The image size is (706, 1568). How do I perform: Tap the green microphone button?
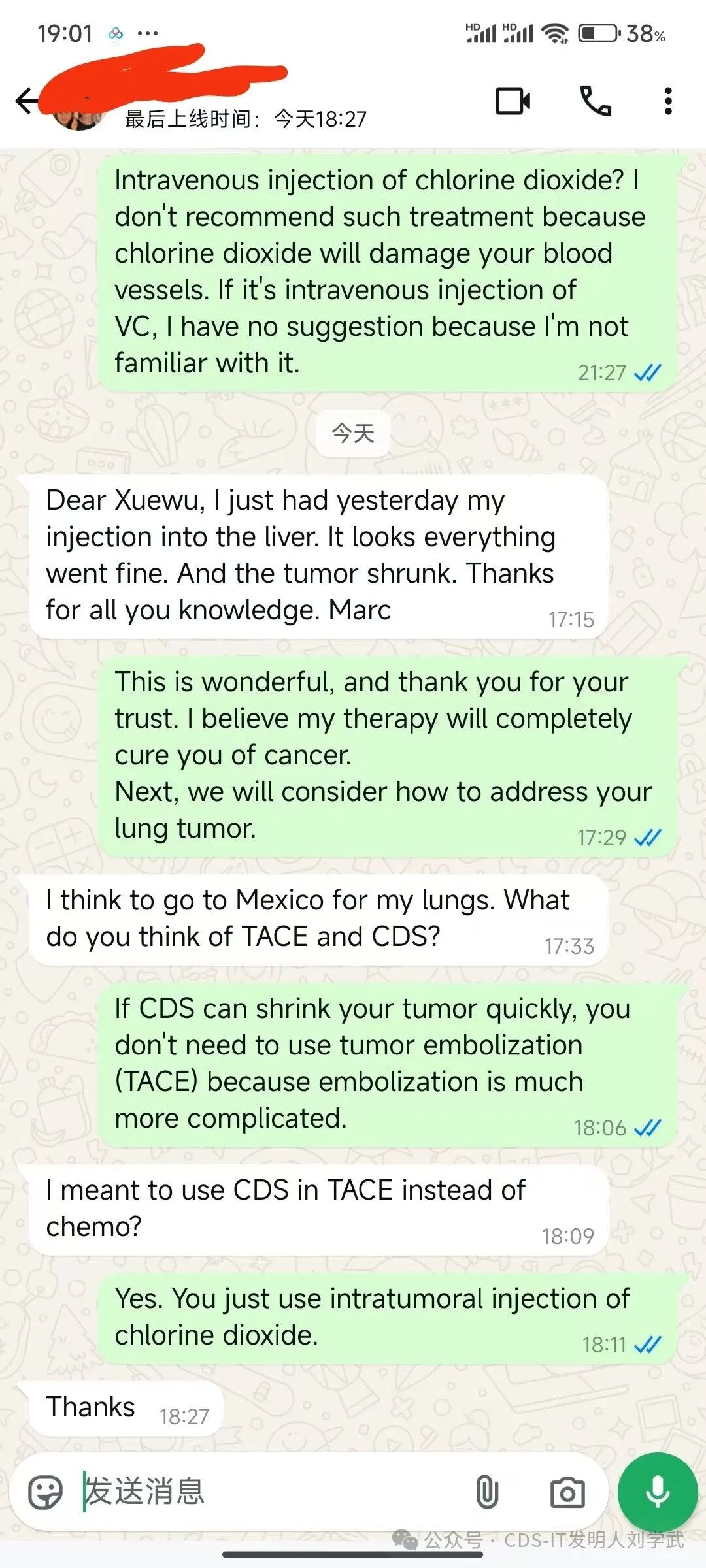coord(657,1492)
